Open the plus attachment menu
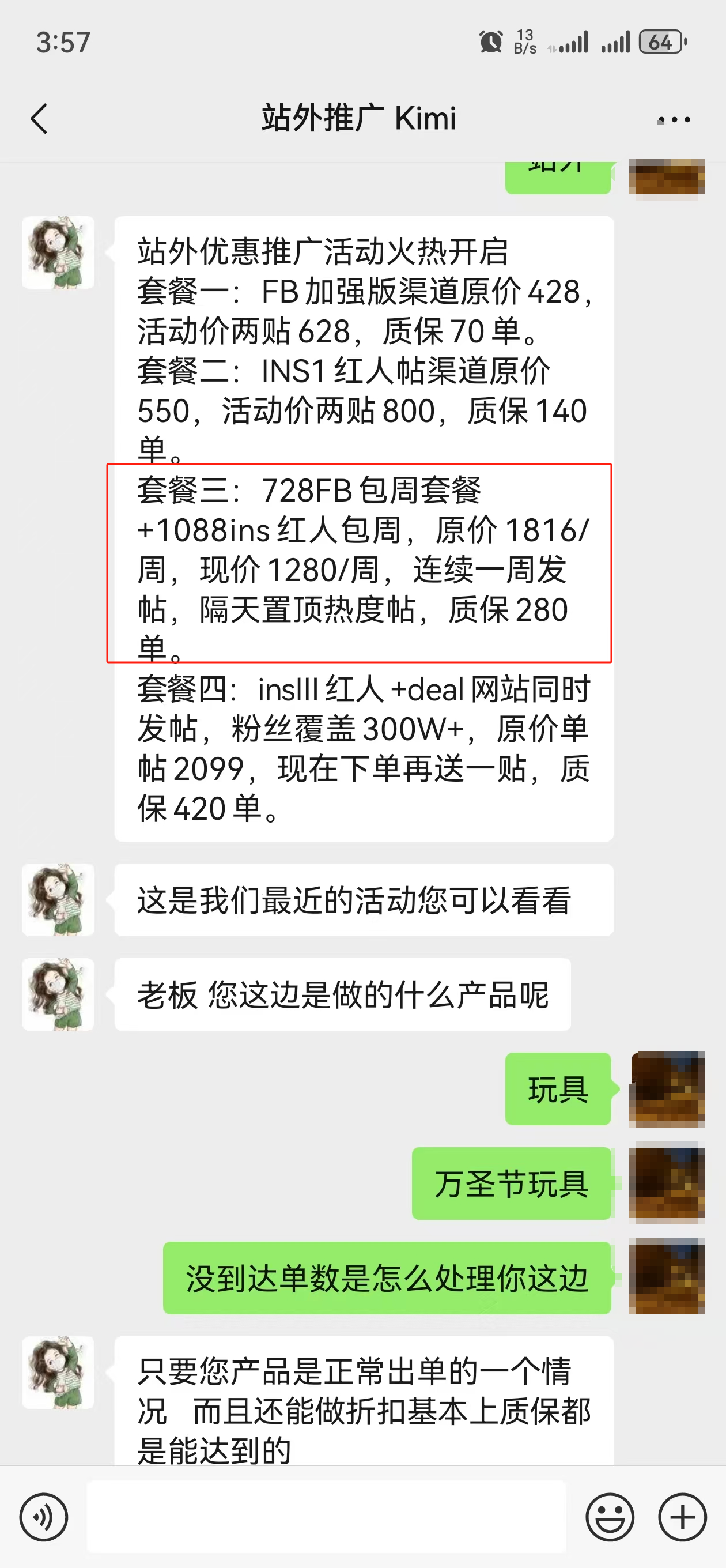Screen dimensions: 726x1568 pyautogui.click(x=682, y=1517)
